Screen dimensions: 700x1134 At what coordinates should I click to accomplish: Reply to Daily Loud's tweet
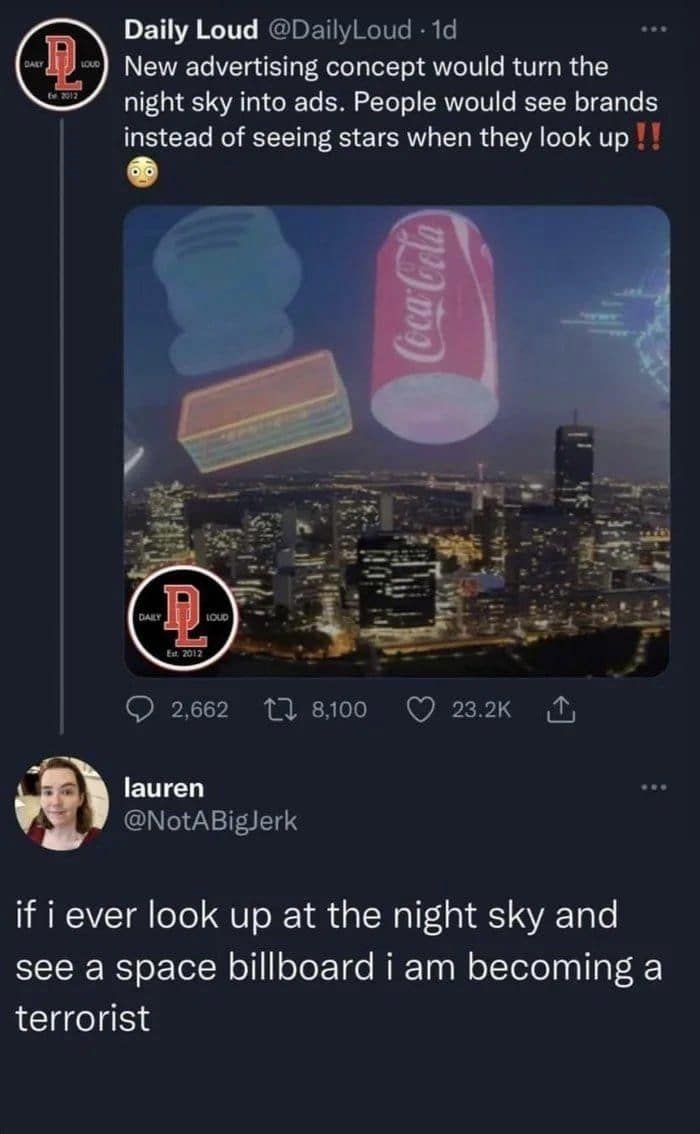[x=141, y=709]
